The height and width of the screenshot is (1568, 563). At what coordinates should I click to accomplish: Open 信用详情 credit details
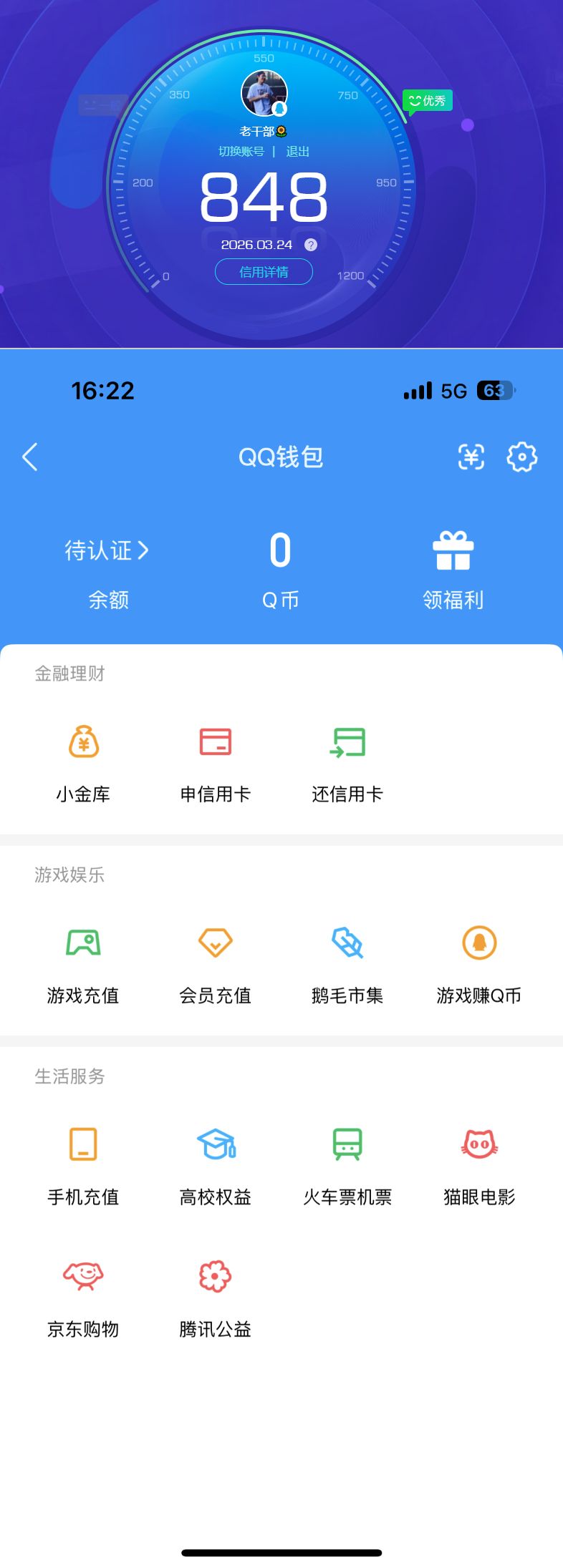coord(264,272)
